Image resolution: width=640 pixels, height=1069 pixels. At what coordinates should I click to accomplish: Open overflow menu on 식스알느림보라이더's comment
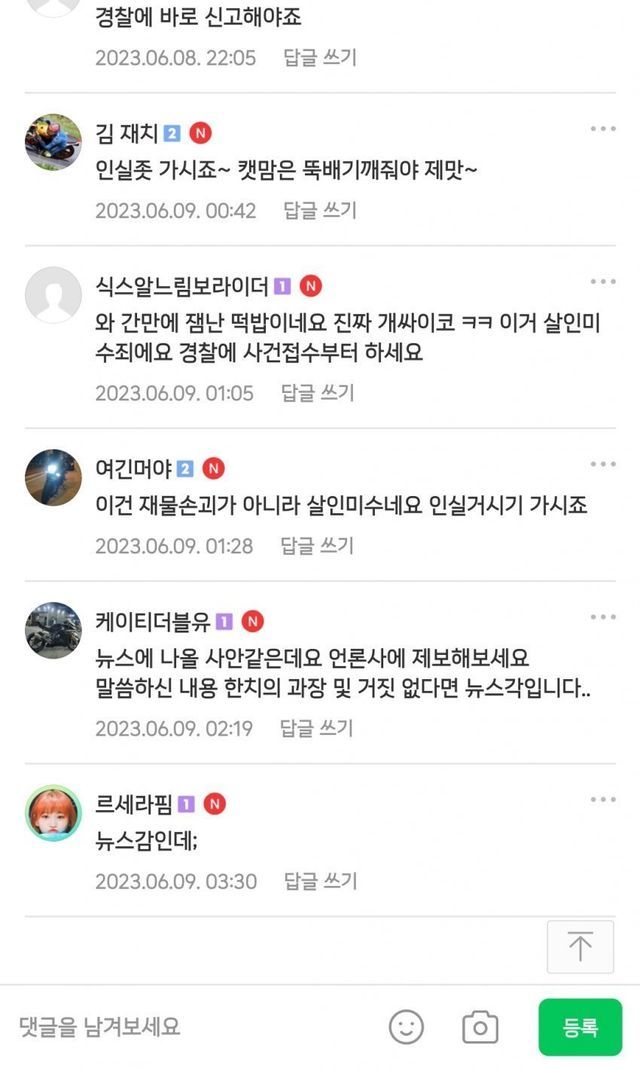[603, 282]
